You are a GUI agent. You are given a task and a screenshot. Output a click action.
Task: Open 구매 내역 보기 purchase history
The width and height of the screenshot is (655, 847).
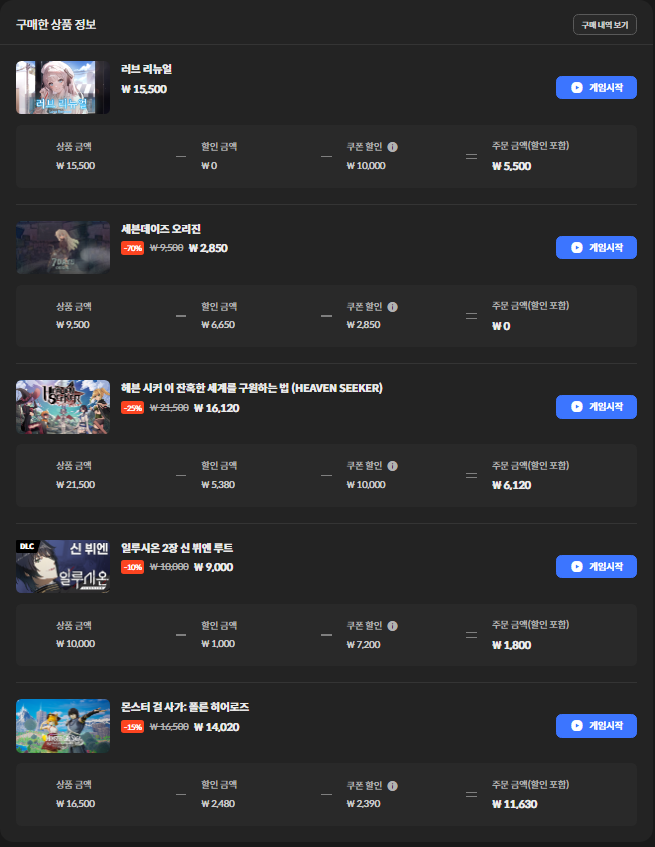(x=604, y=24)
